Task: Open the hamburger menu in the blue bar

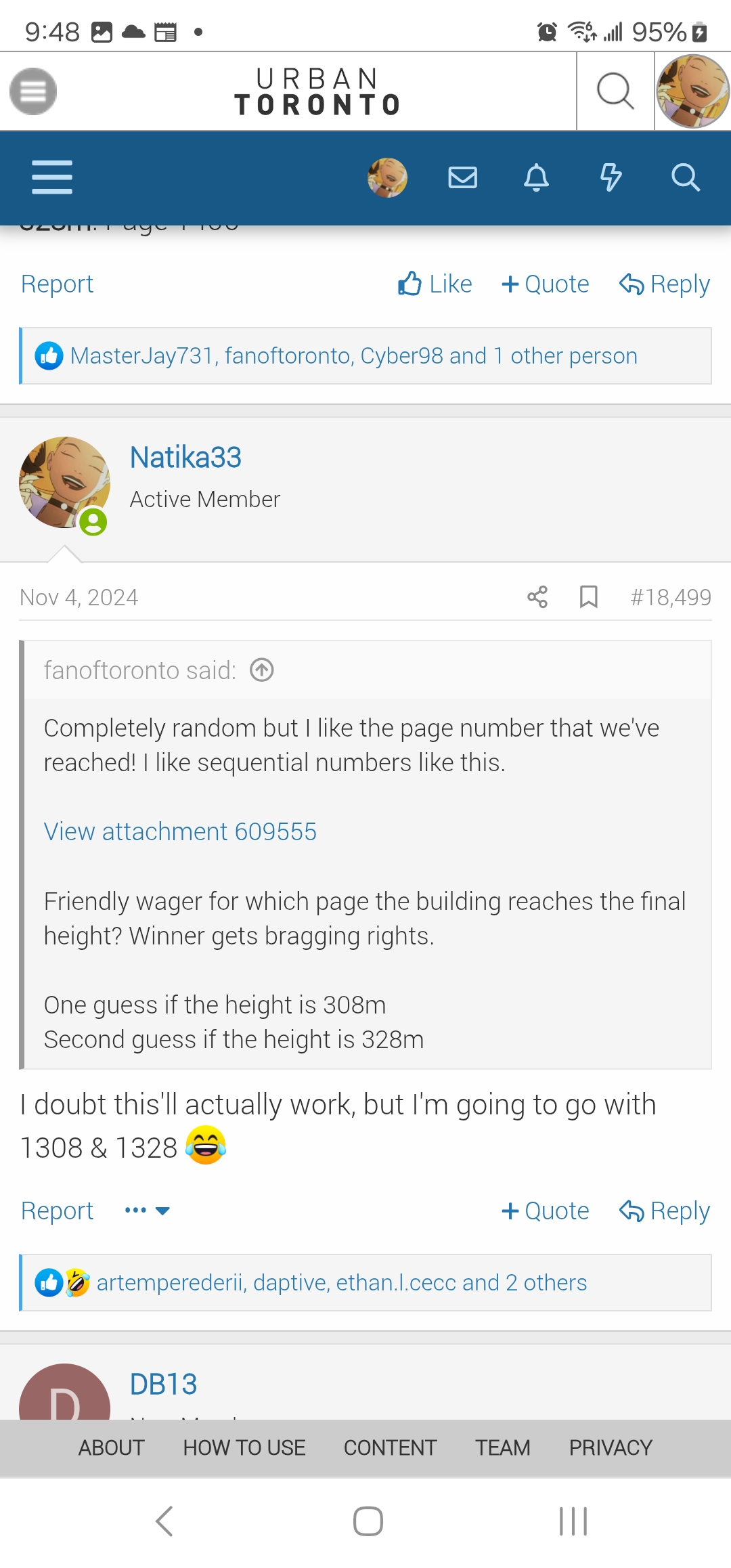Action: [51, 177]
